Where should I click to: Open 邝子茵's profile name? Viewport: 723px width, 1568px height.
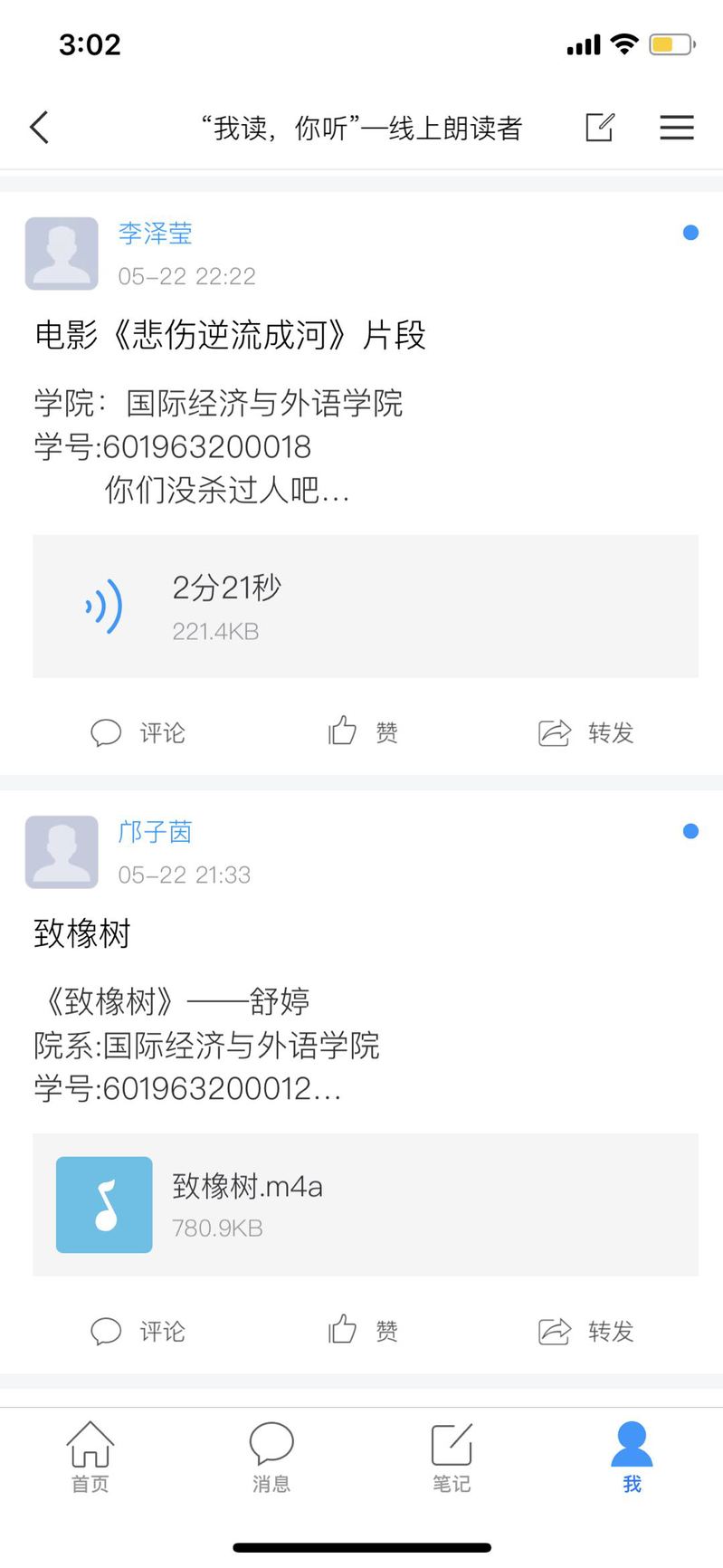coord(155,832)
